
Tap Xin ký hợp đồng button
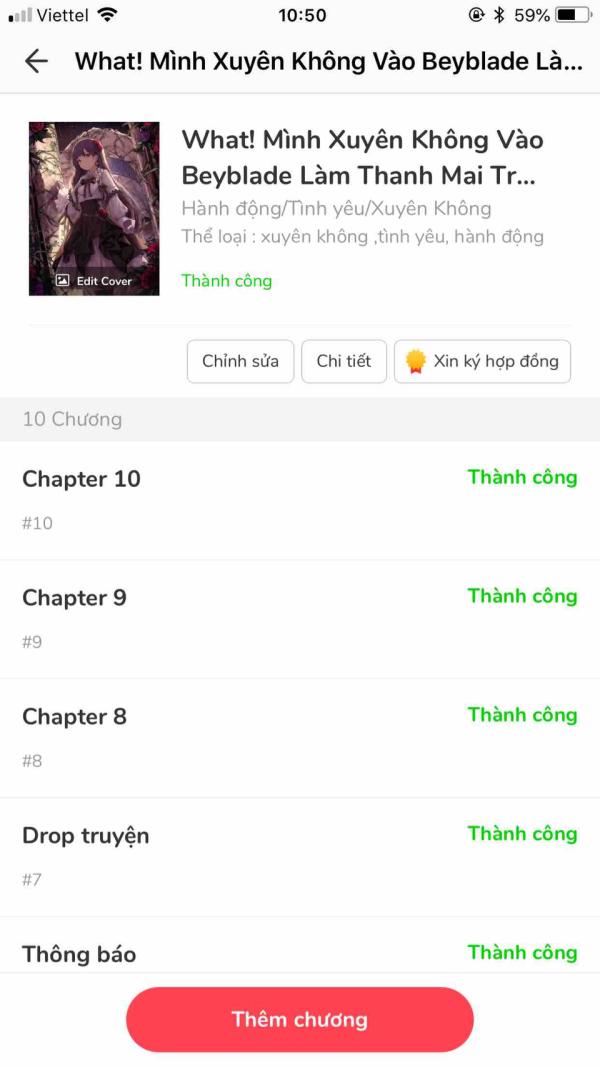[483, 361]
